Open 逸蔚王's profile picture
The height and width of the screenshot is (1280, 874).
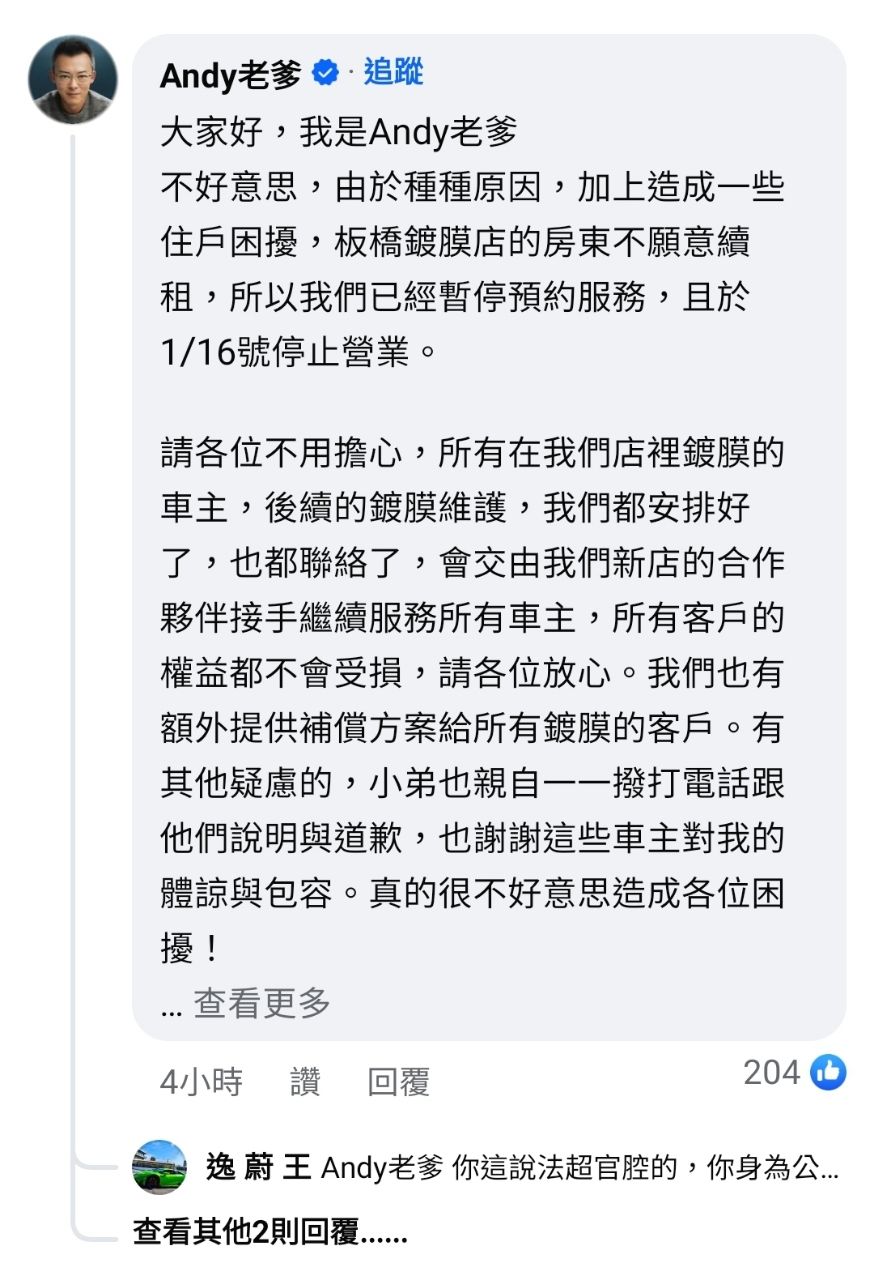[x=160, y=1167]
